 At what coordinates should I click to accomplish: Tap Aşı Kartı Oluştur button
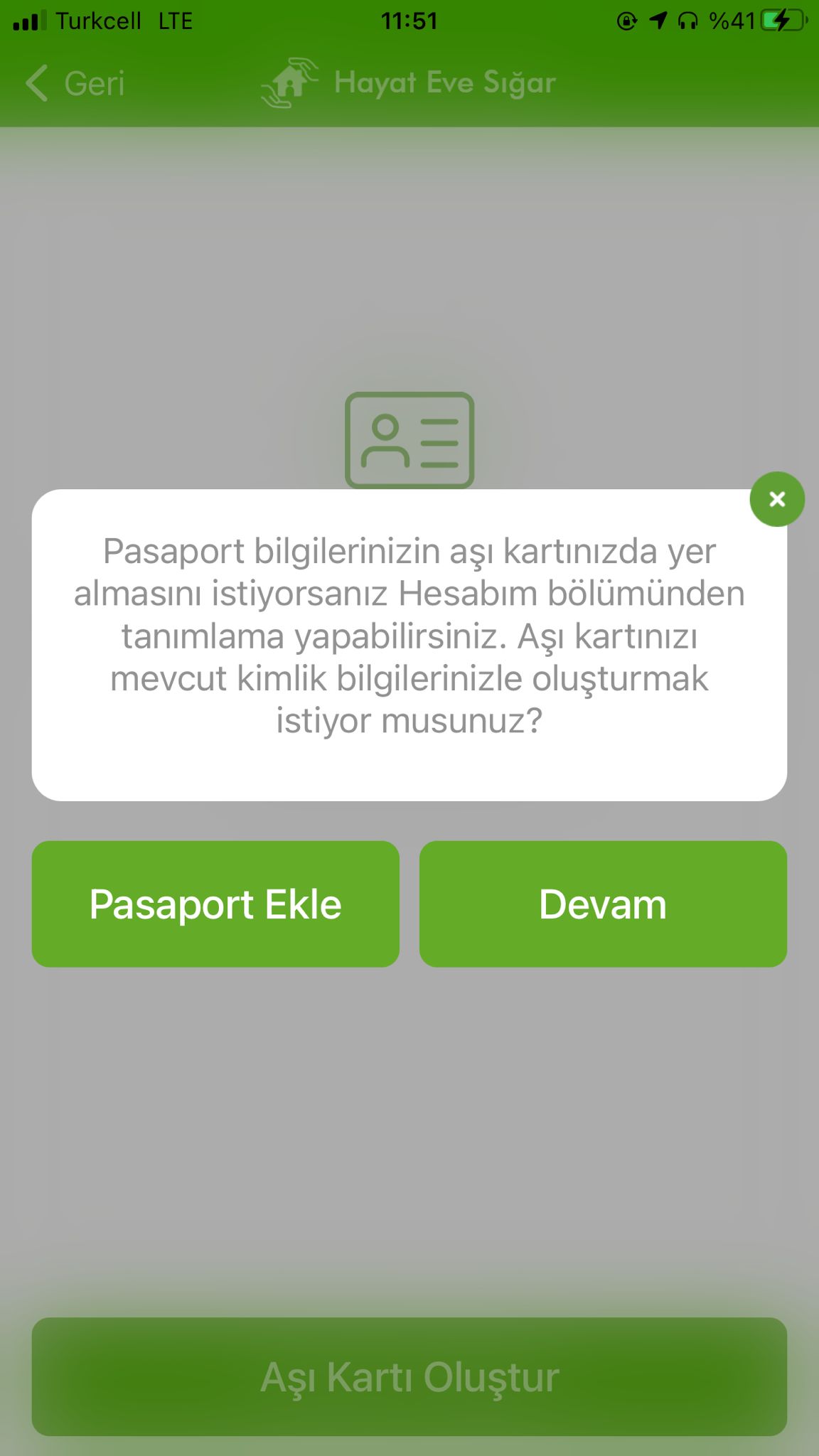pyautogui.click(x=409, y=1377)
